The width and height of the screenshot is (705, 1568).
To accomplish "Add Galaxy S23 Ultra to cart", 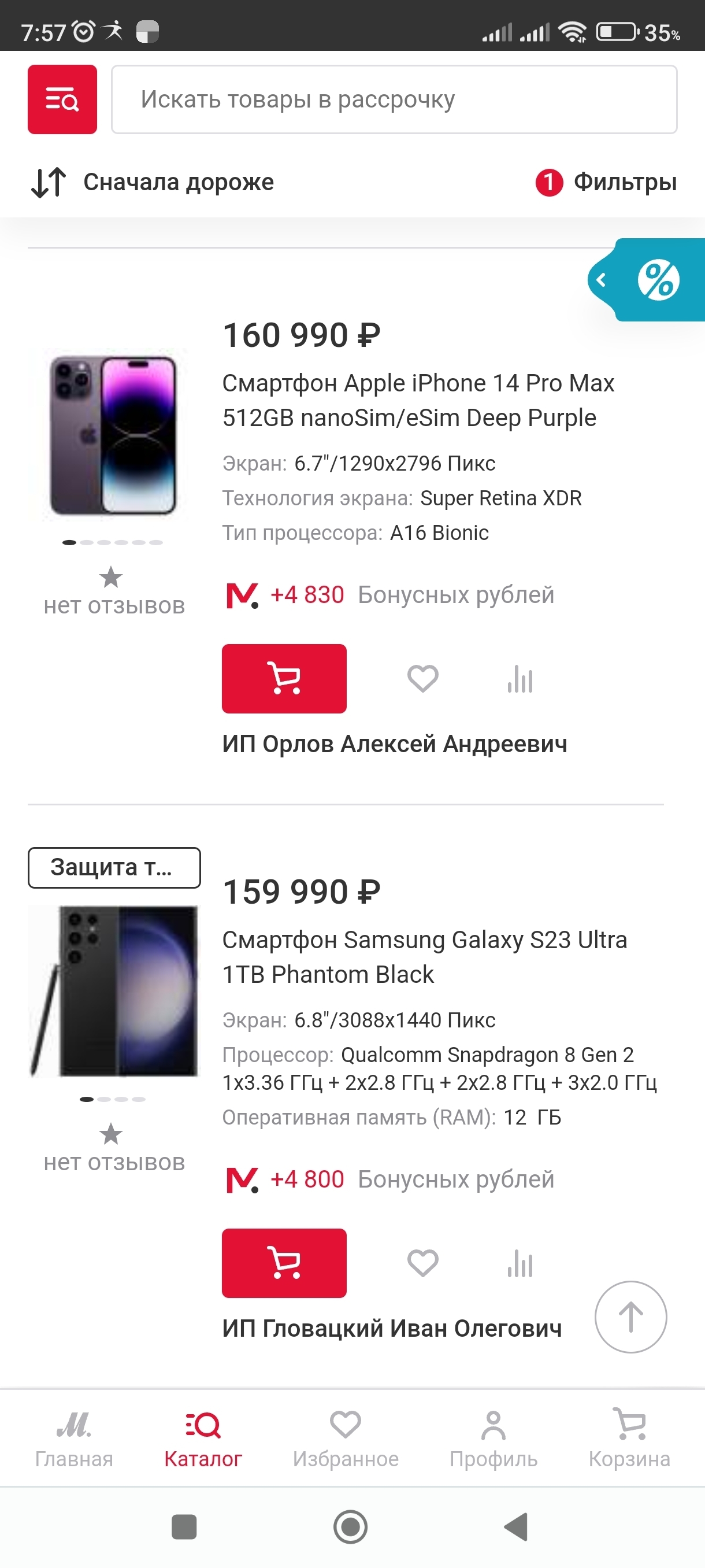I will 284,1263.
